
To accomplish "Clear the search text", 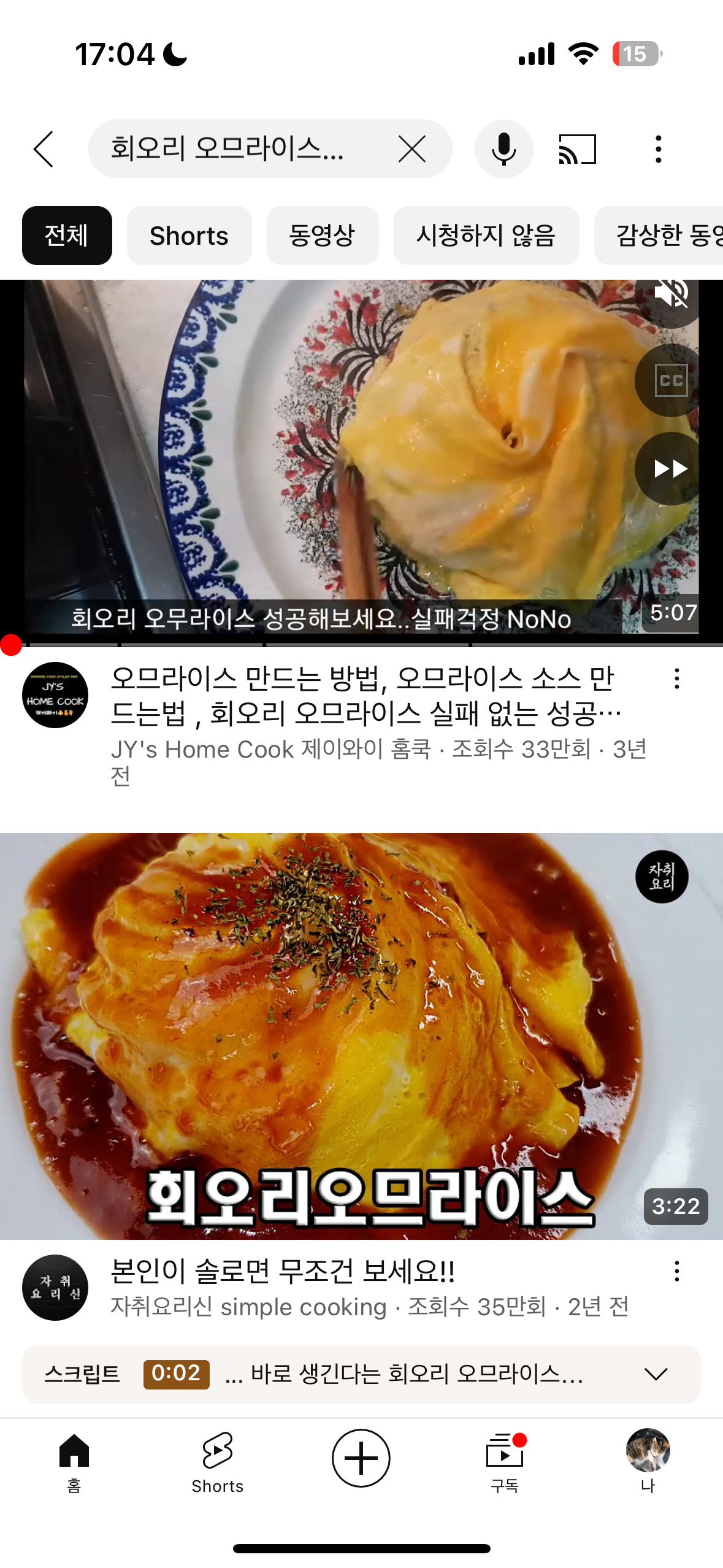I will (x=412, y=149).
